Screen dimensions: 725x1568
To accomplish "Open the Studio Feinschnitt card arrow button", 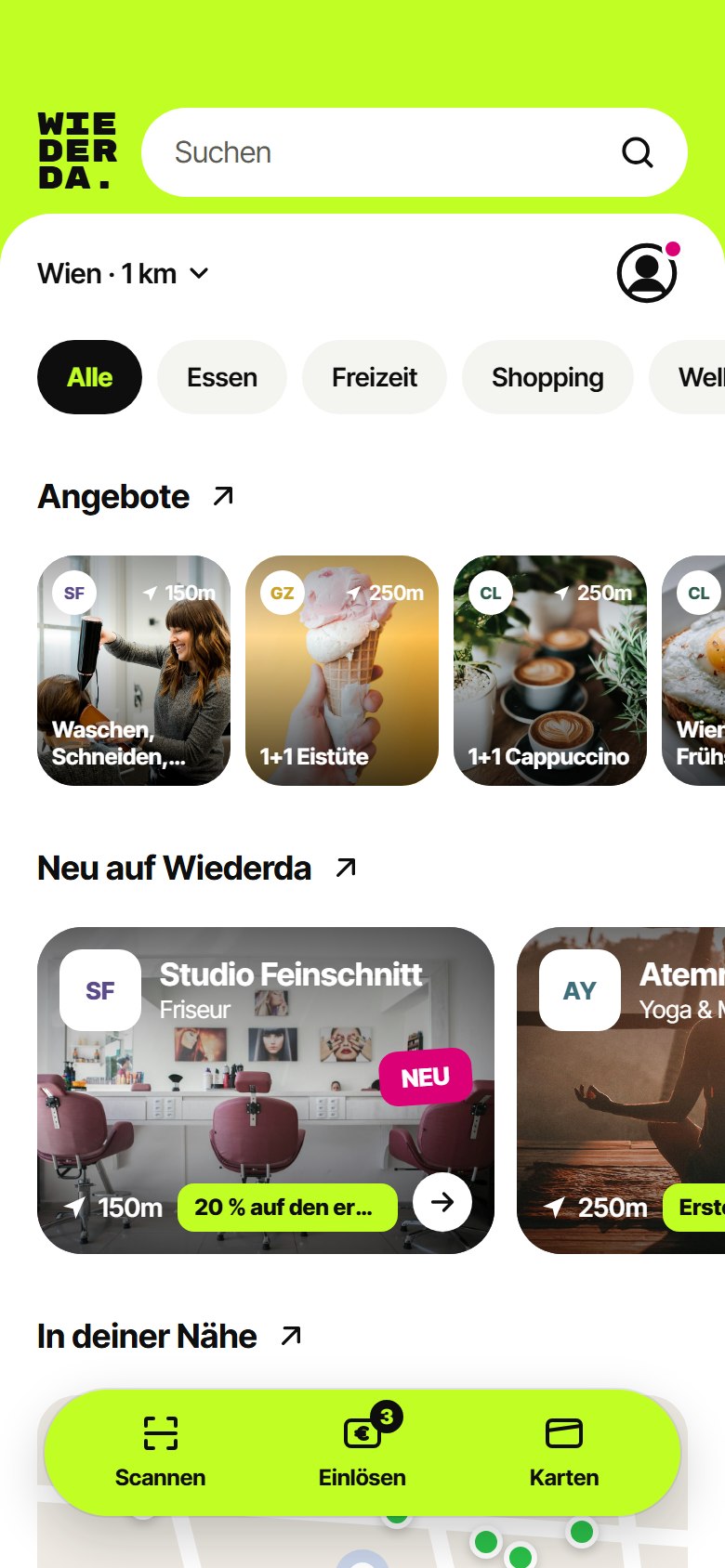I will pos(442,1202).
